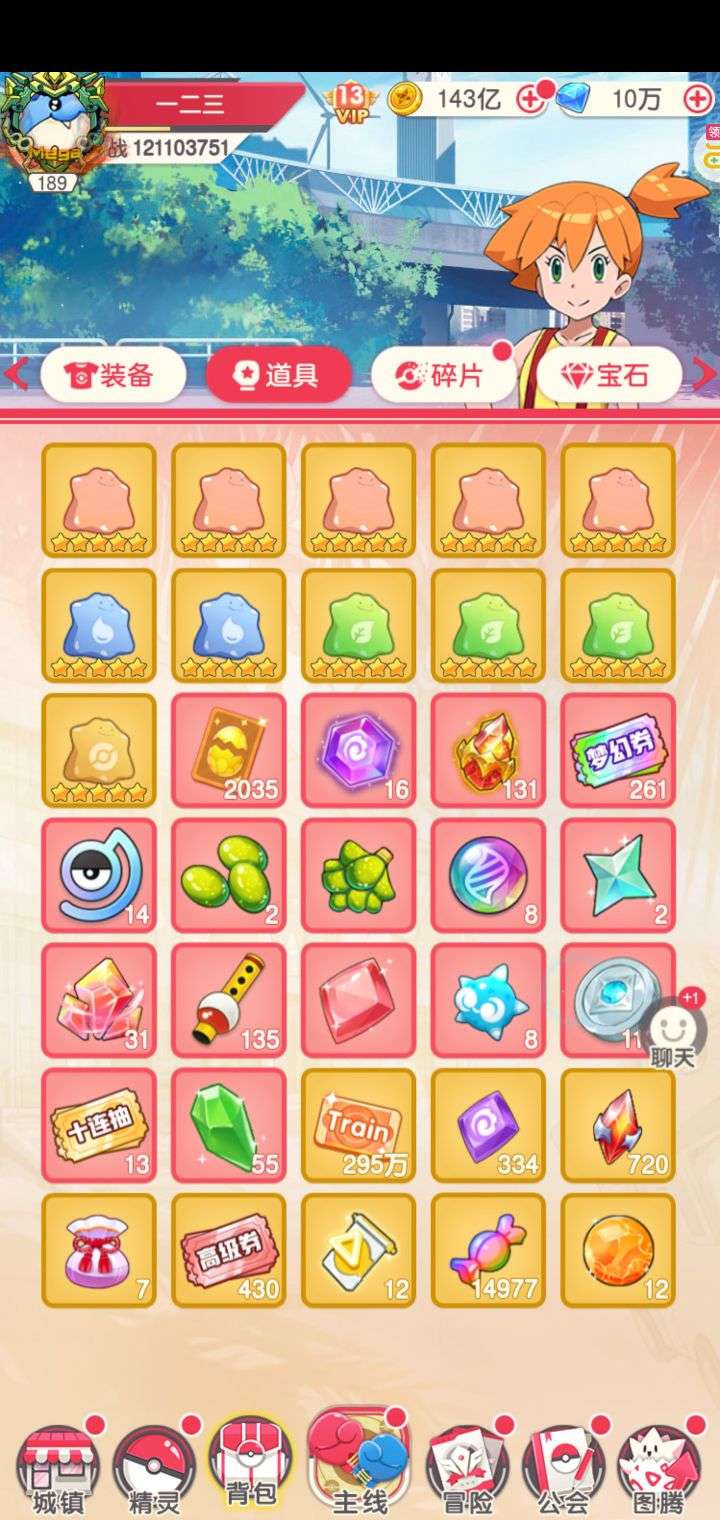Go to the 公会 guild section
Image resolution: width=720 pixels, height=1520 pixels.
pyautogui.click(x=564, y=1468)
